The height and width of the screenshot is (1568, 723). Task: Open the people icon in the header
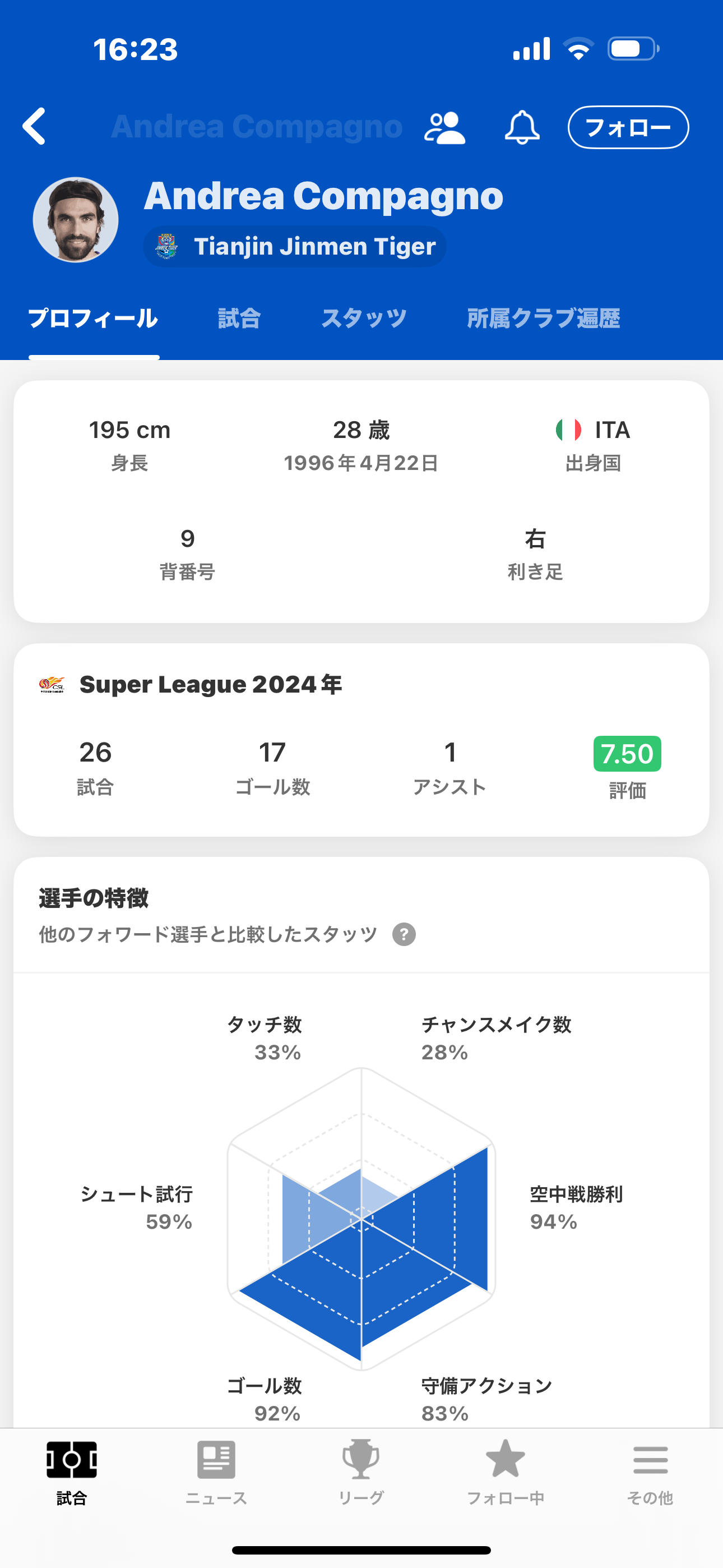coord(444,128)
